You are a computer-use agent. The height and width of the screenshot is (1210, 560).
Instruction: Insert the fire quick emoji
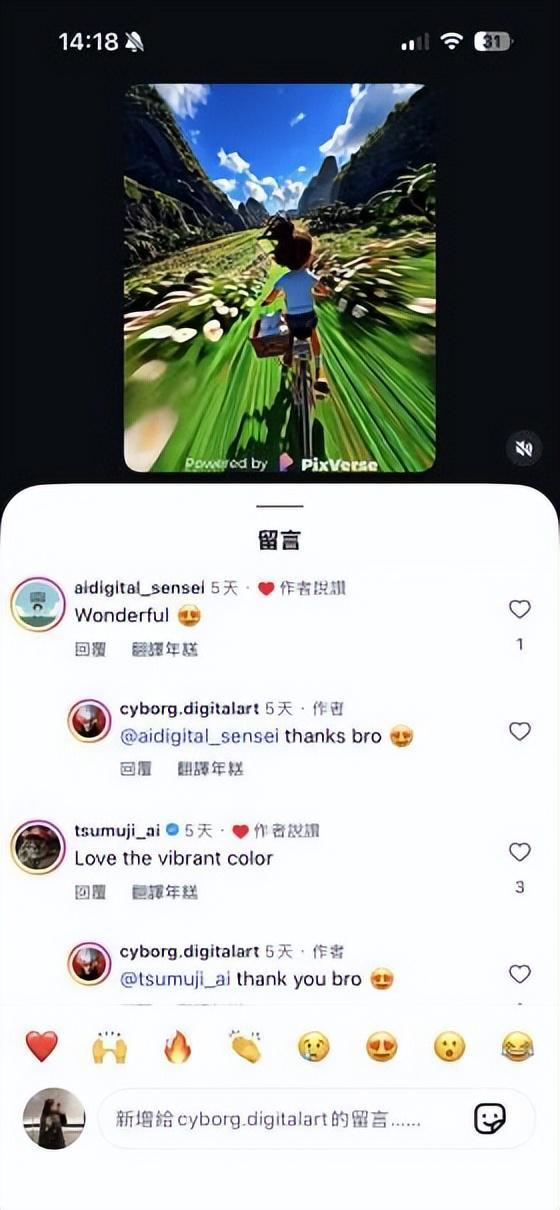click(x=177, y=1047)
